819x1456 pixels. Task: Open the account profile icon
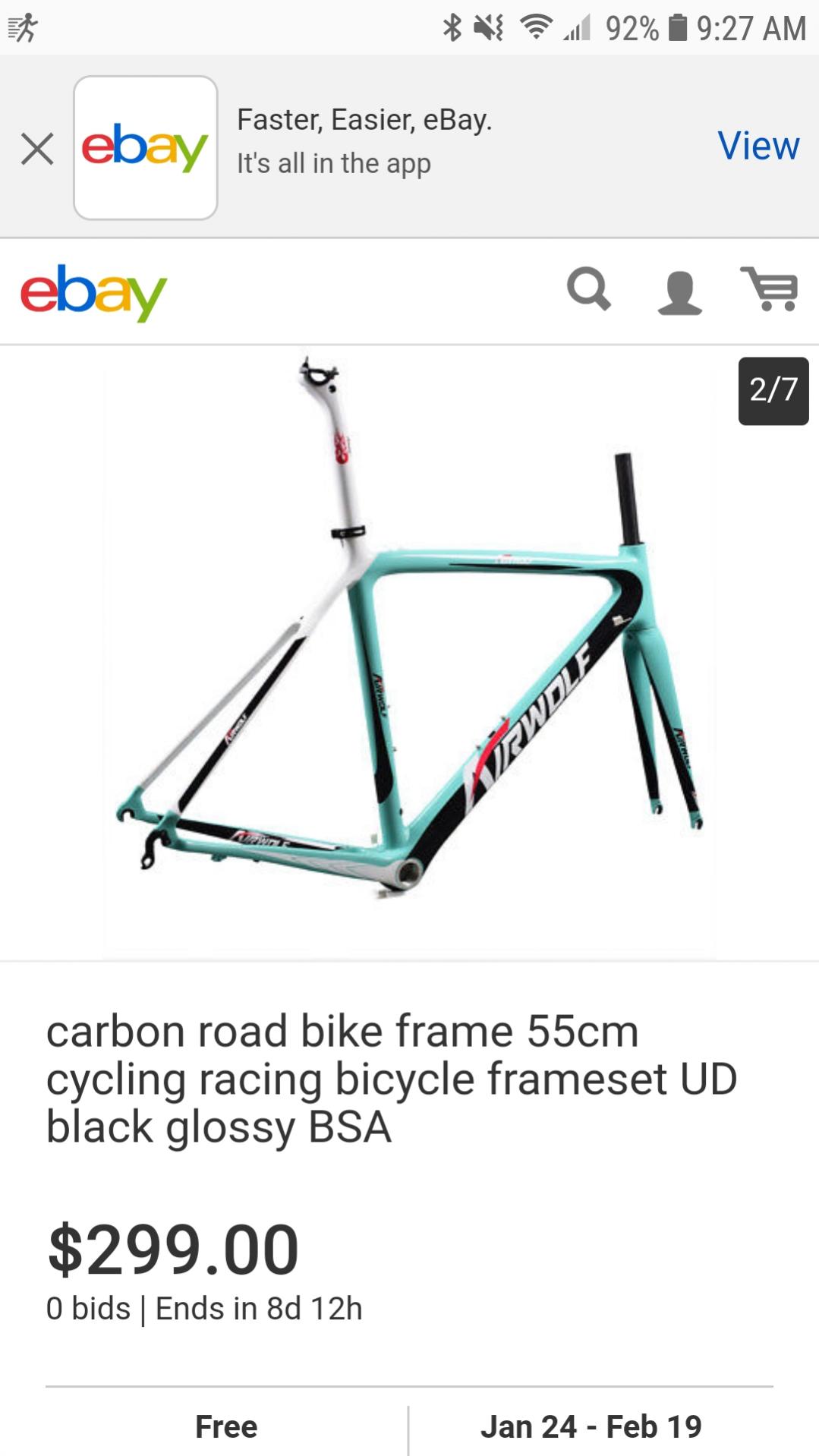point(679,292)
